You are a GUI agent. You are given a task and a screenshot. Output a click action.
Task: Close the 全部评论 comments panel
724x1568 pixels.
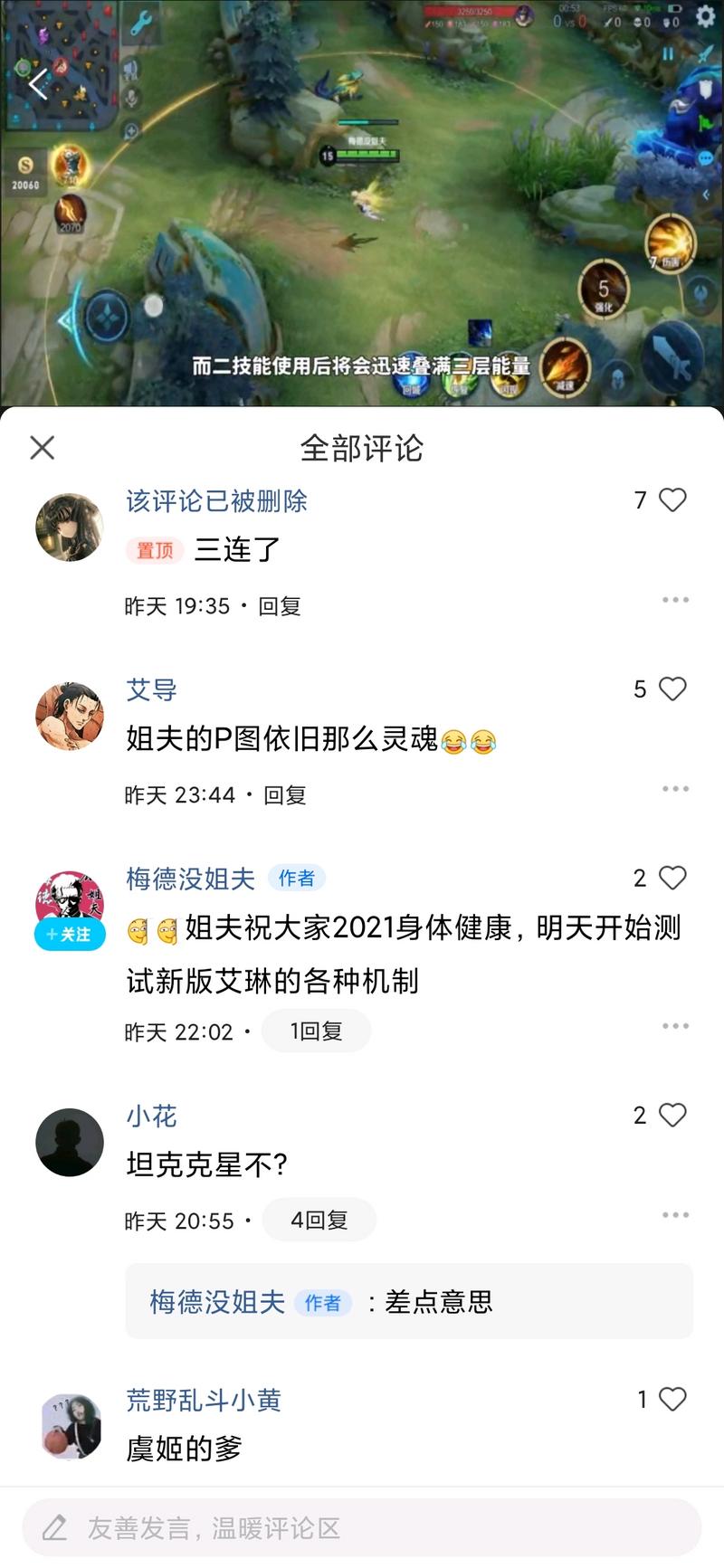(x=43, y=447)
